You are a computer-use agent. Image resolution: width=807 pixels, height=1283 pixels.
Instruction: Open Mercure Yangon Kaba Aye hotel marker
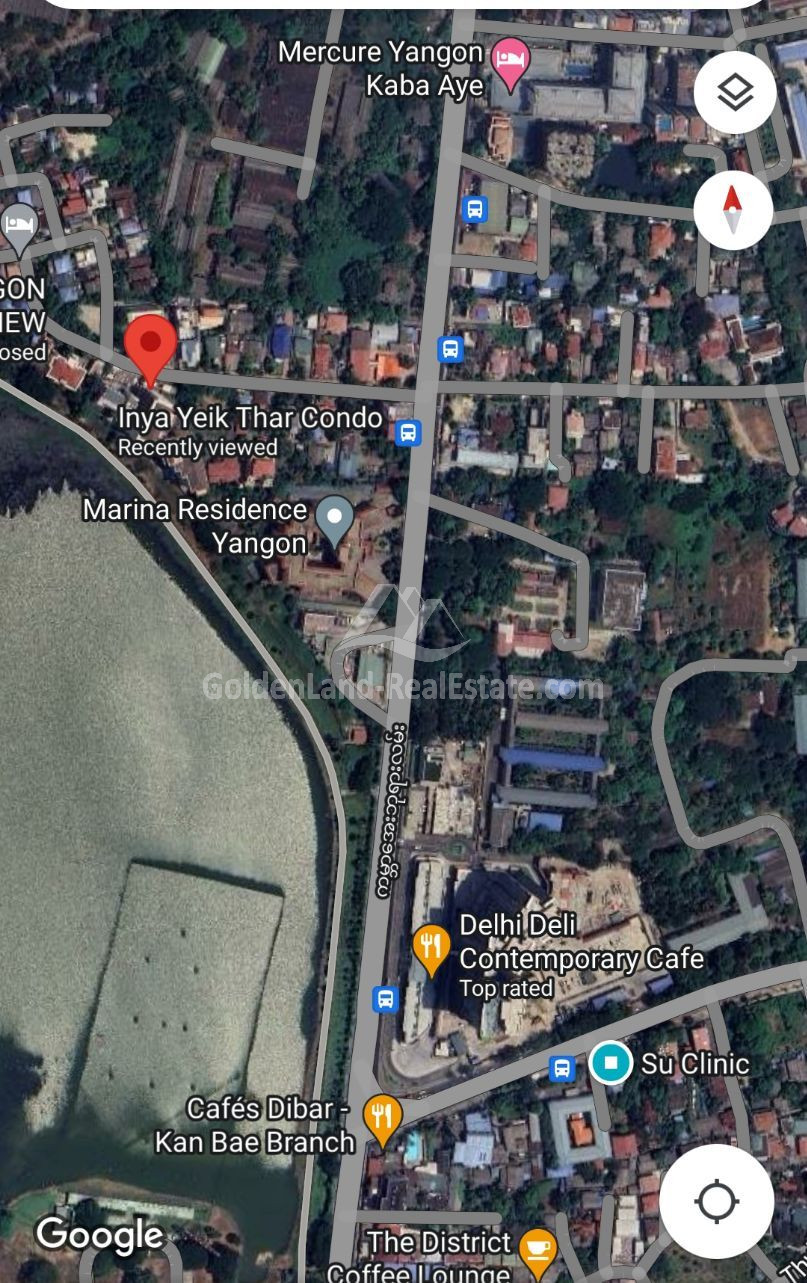pyautogui.click(x=511, y=59)
